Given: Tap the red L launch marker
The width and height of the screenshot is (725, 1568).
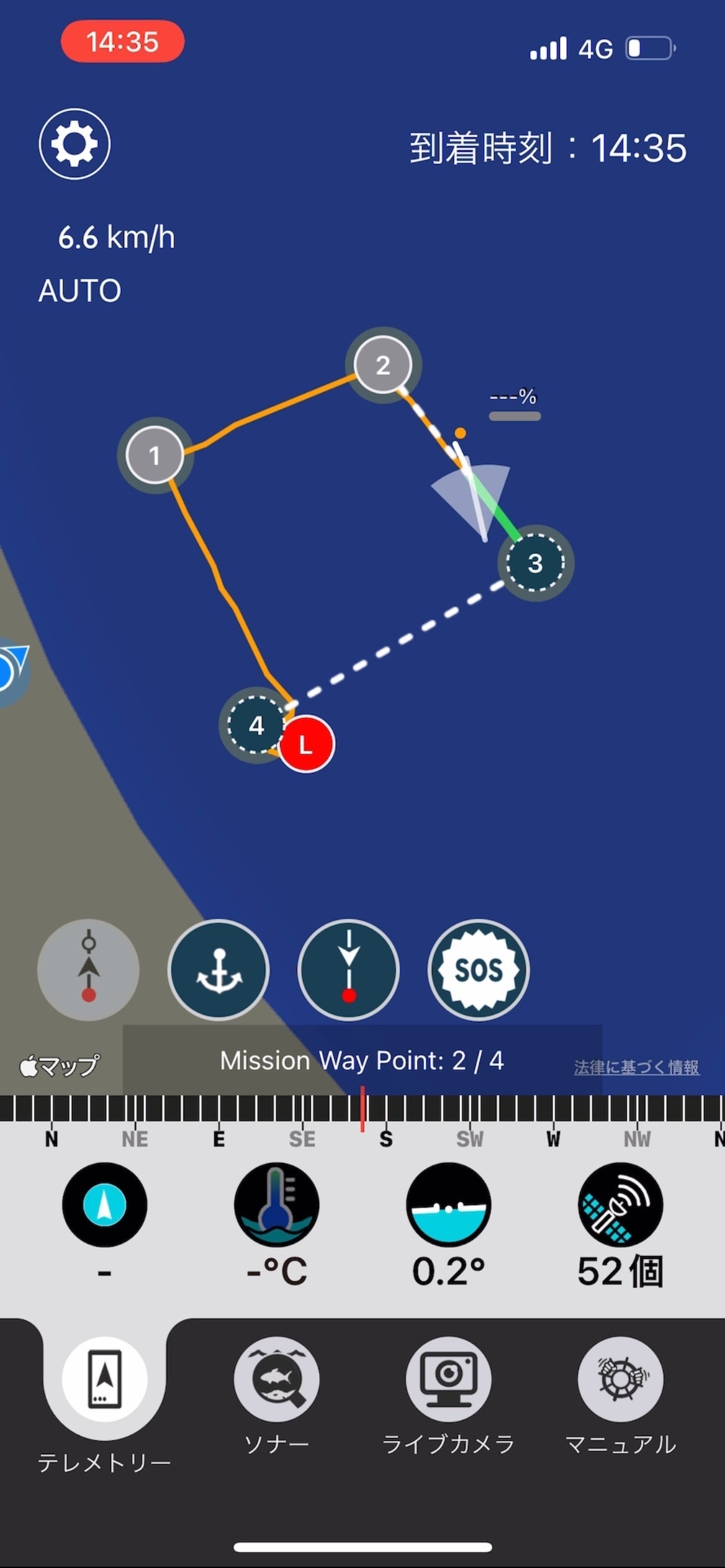Looking at the screenshot, I should click(x=306, y=744).
